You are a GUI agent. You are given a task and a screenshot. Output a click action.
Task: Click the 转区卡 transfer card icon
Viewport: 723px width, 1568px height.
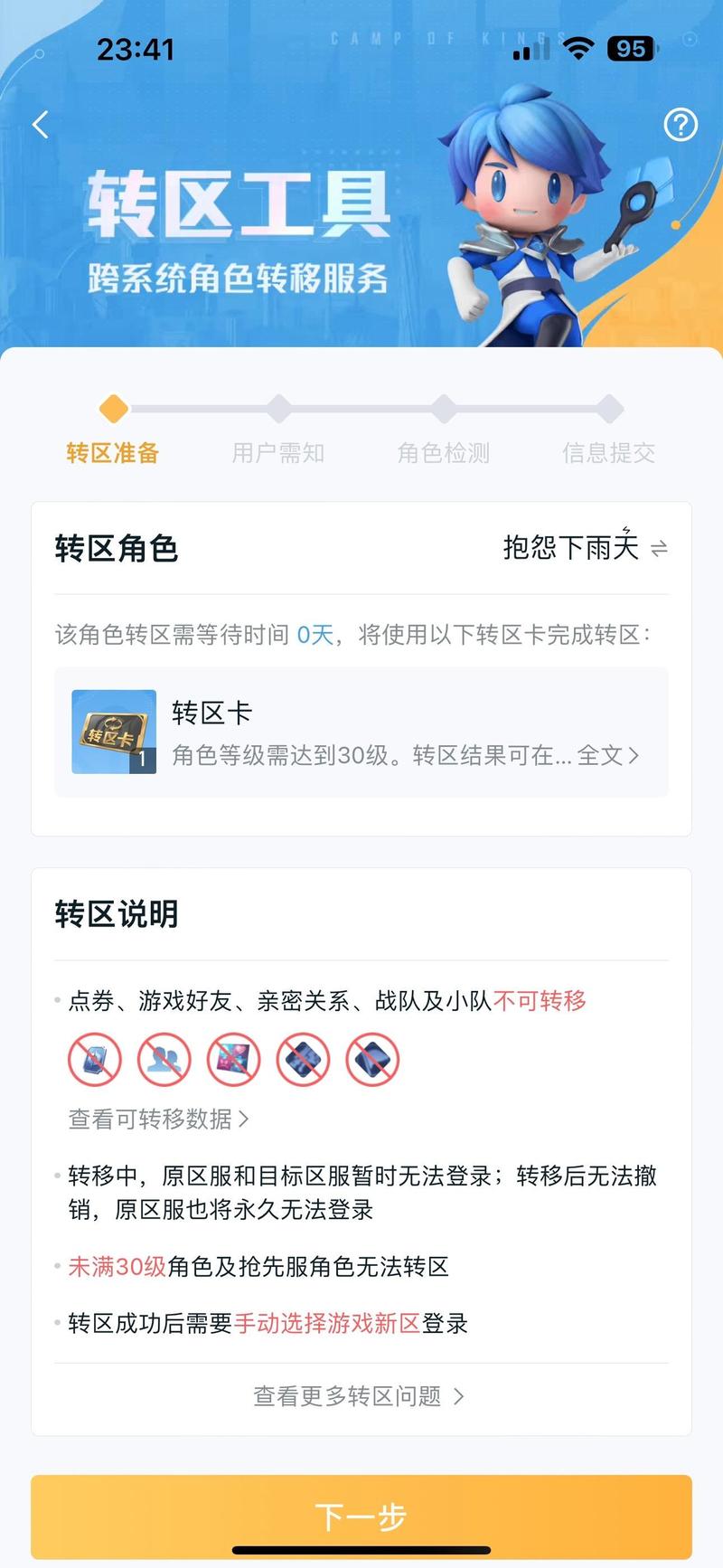click(x=114, y=730)
